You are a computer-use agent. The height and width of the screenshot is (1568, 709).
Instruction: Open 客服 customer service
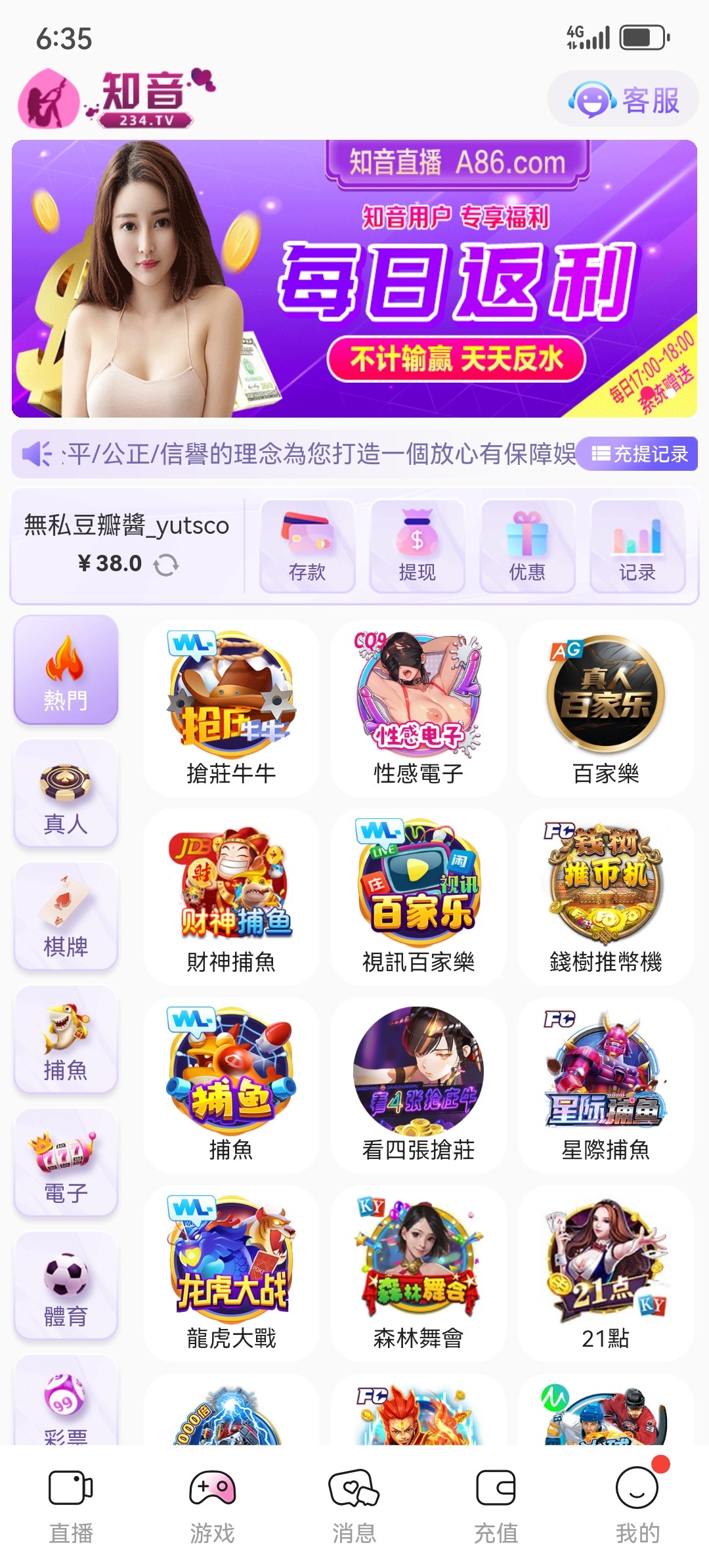(x=623, y=100)
